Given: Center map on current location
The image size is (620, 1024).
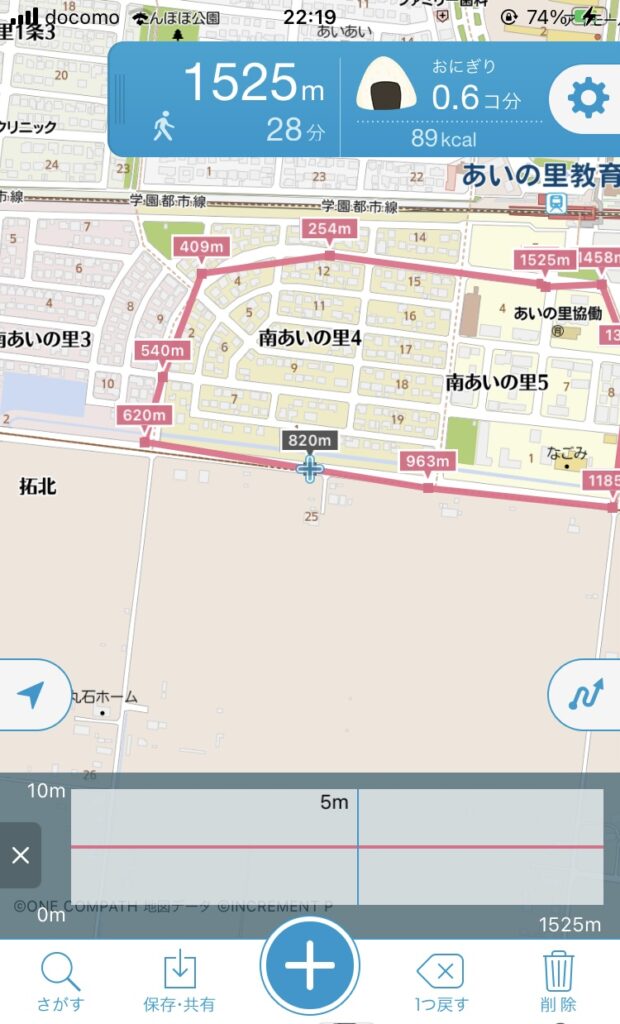Looking at the screenshot, I should (x=31, y=694).
